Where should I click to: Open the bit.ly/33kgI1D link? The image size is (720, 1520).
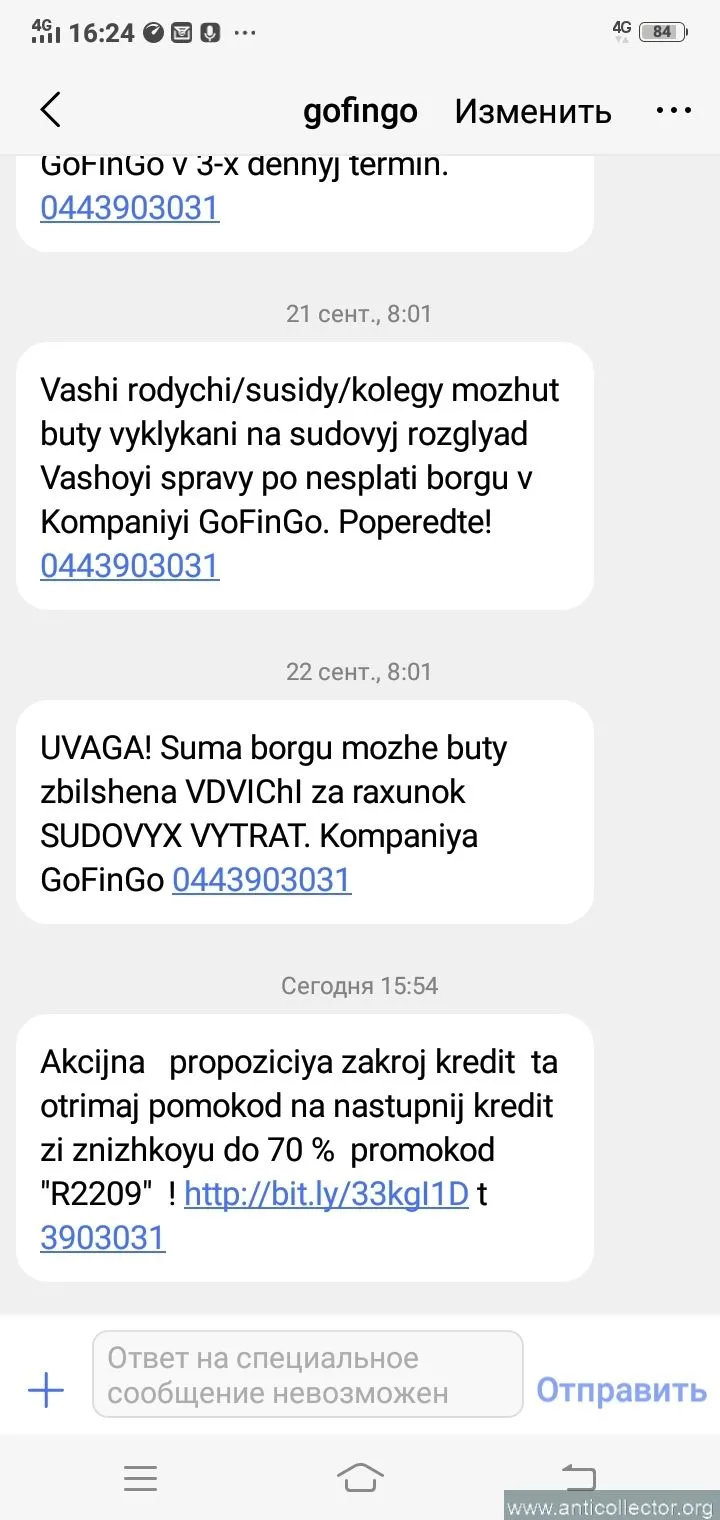(326, 1195)
